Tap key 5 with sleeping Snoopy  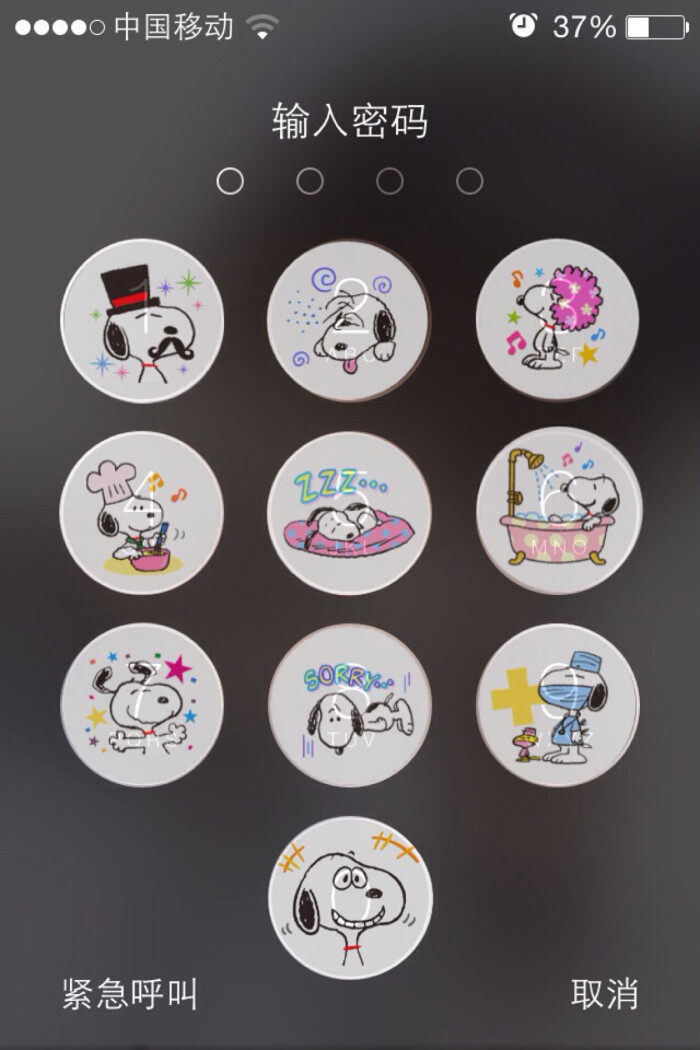point(349,512)
